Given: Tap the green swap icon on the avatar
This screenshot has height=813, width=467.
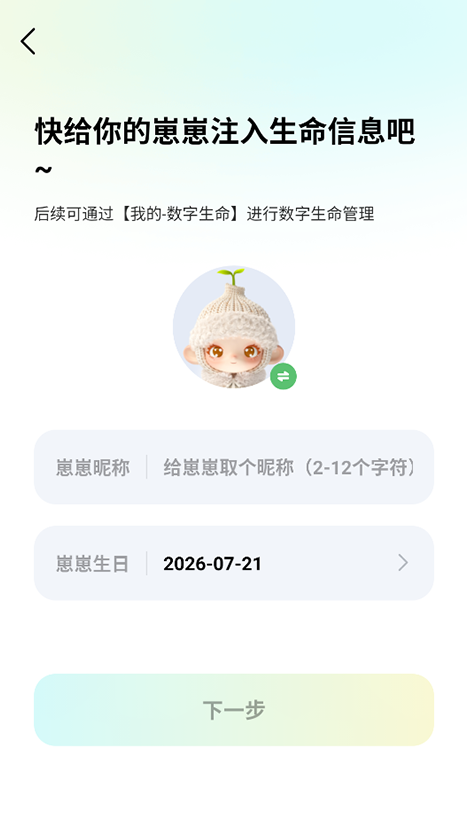Looking at the screenshot, I should point(283,376).
